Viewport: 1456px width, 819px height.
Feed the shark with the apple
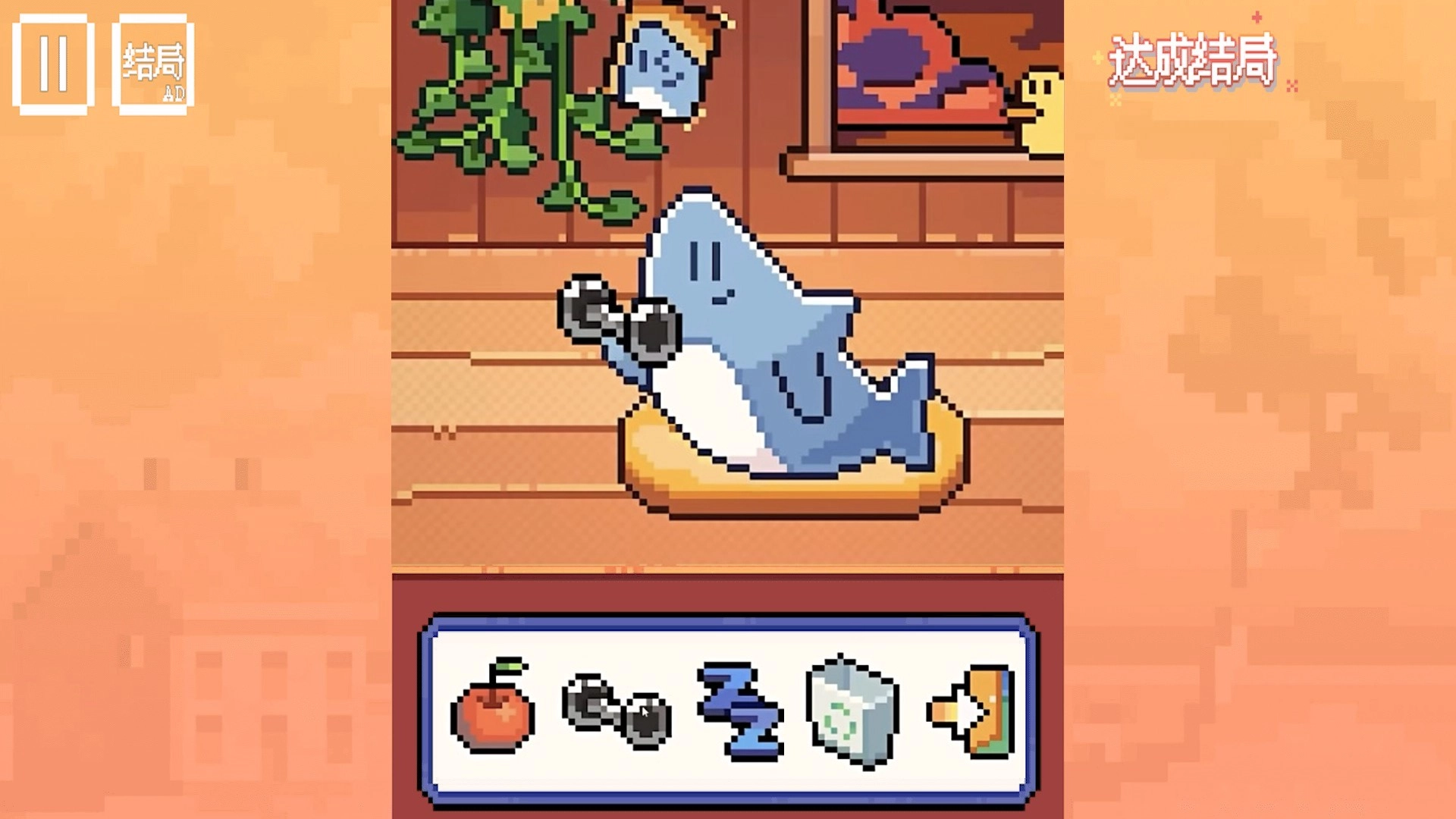tap(493, 708)
